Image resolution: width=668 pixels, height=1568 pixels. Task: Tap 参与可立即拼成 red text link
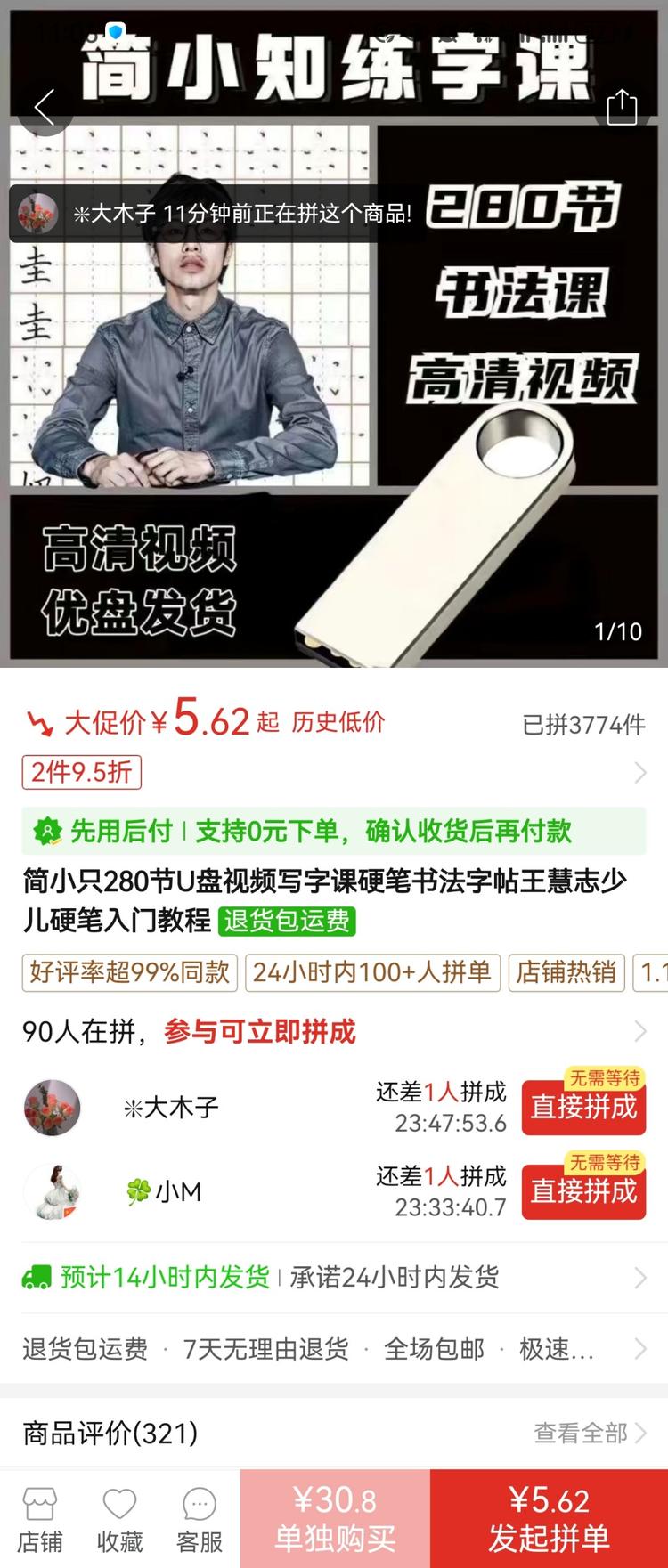257,1031
